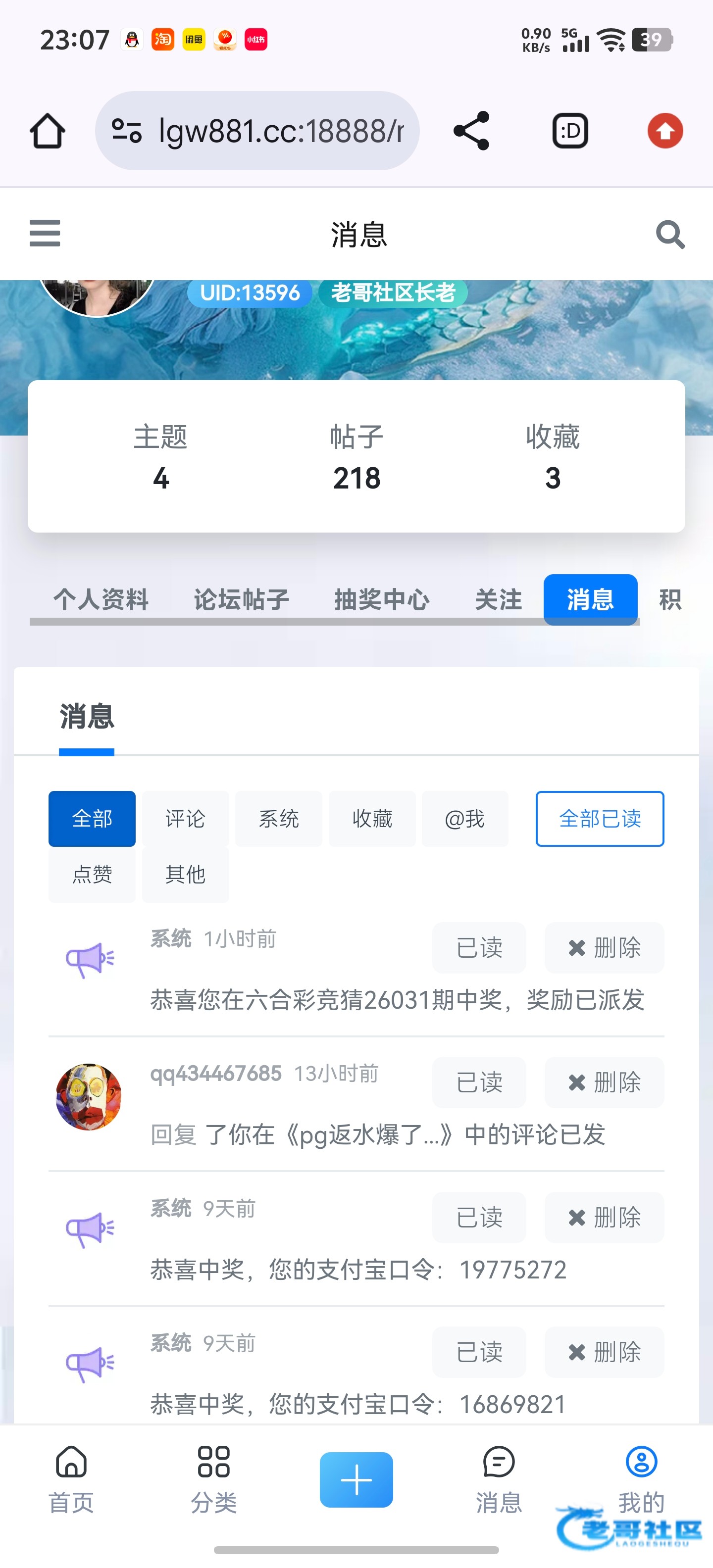The width and height of the screenshot is (713, 1568).
Task: Filter messages by 系统
Action: 278,819
